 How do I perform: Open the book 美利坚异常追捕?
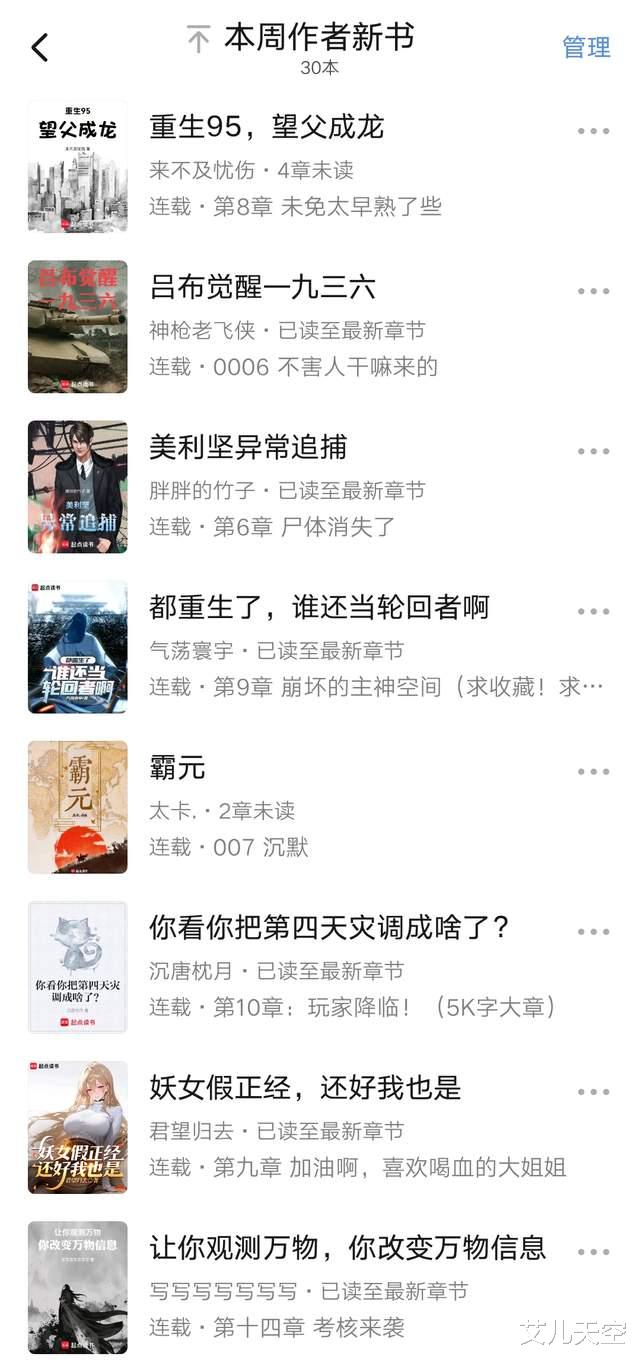tap(248, 448)
